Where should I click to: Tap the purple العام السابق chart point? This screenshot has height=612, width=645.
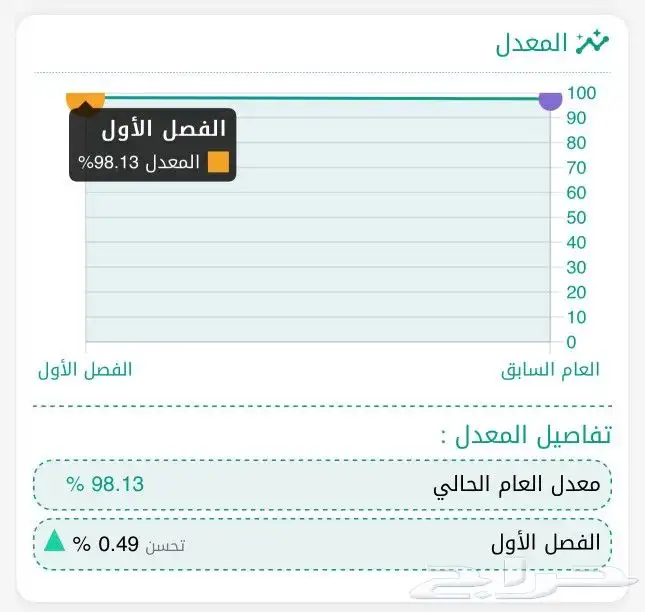[x=550, y=98]
